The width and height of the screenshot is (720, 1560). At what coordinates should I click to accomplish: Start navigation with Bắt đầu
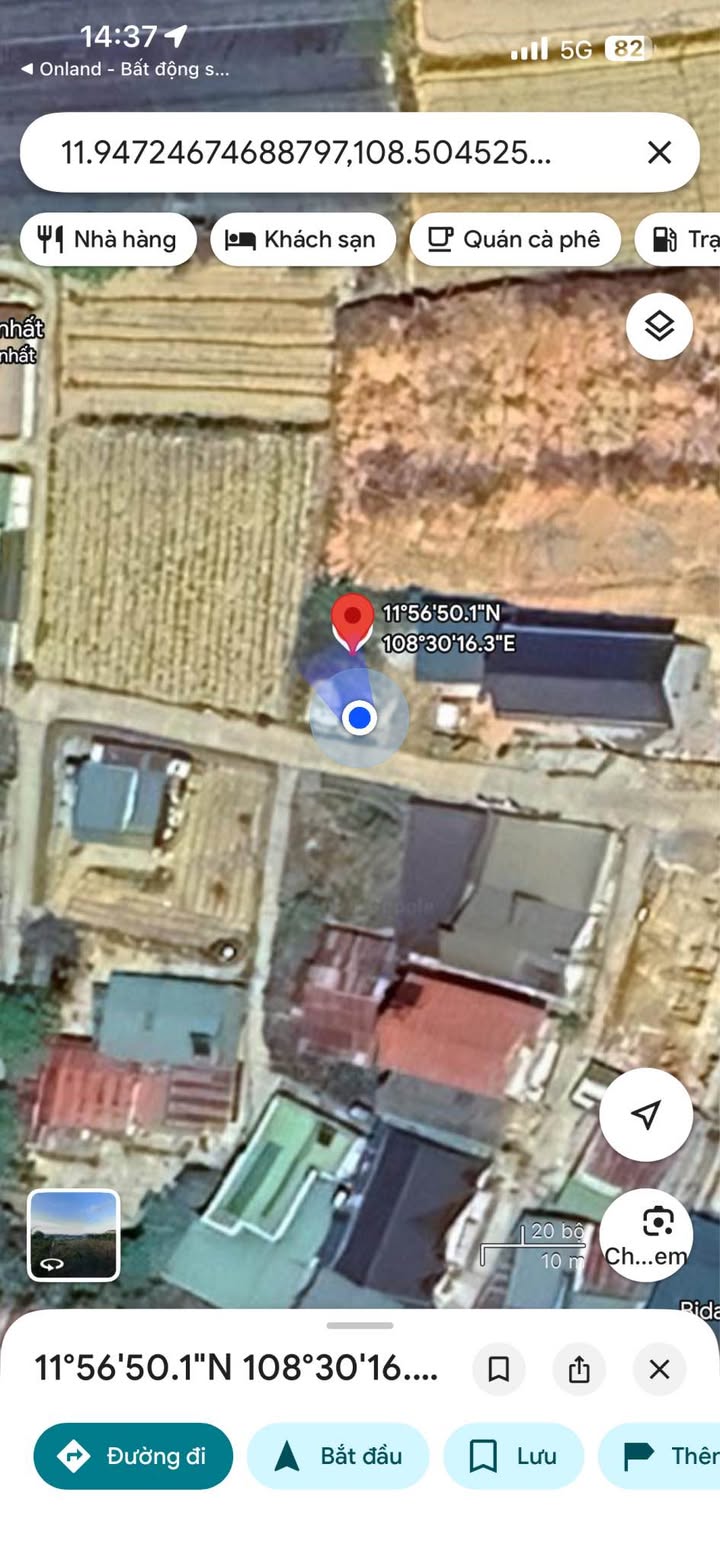(x=338, y=1456)
